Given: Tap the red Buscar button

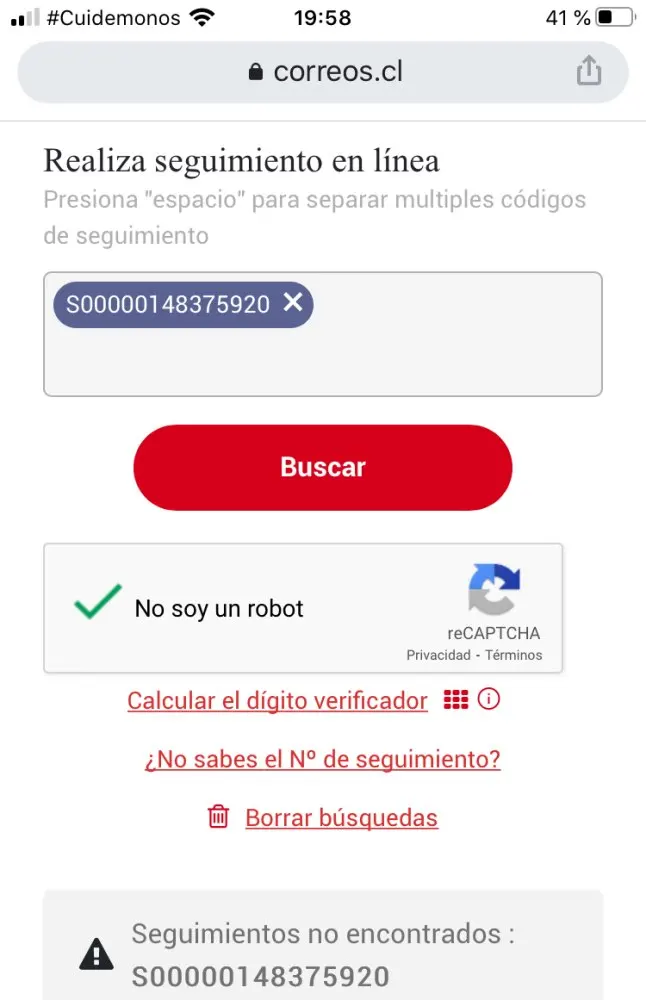Looking at the screenshot, I should click(x=322, y=467).
